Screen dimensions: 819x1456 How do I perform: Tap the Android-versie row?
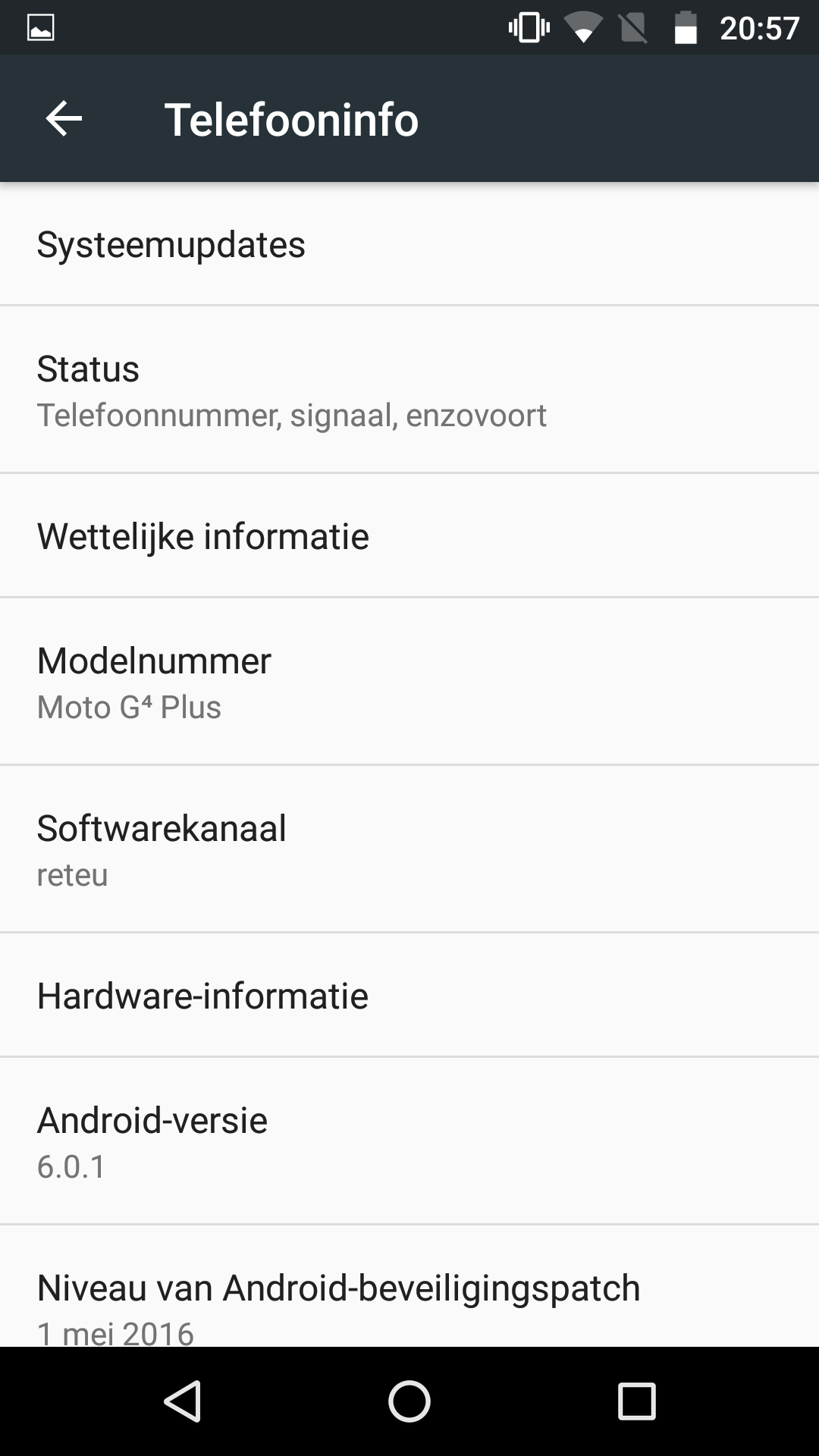point(409,1141)
